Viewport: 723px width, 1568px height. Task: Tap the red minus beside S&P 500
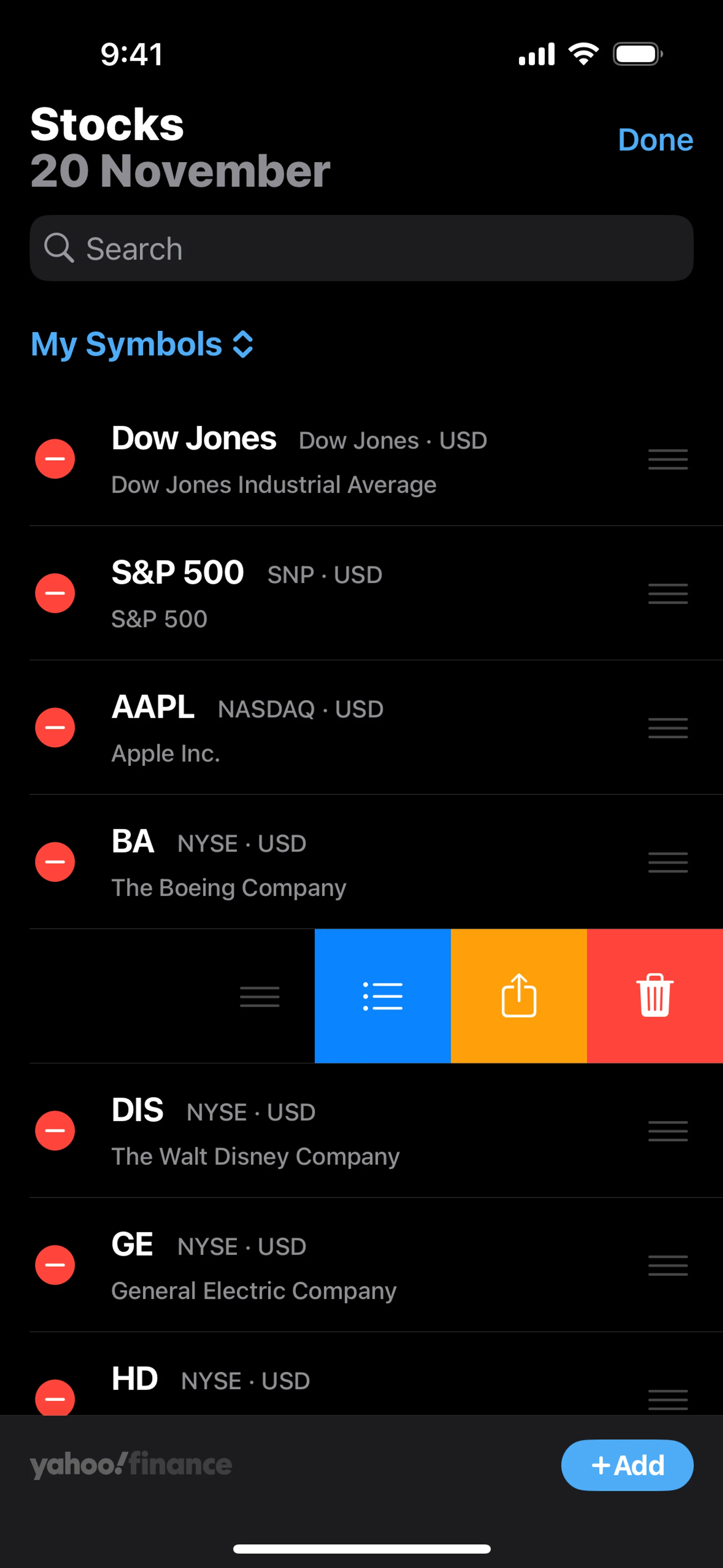(x=55, y=593)
